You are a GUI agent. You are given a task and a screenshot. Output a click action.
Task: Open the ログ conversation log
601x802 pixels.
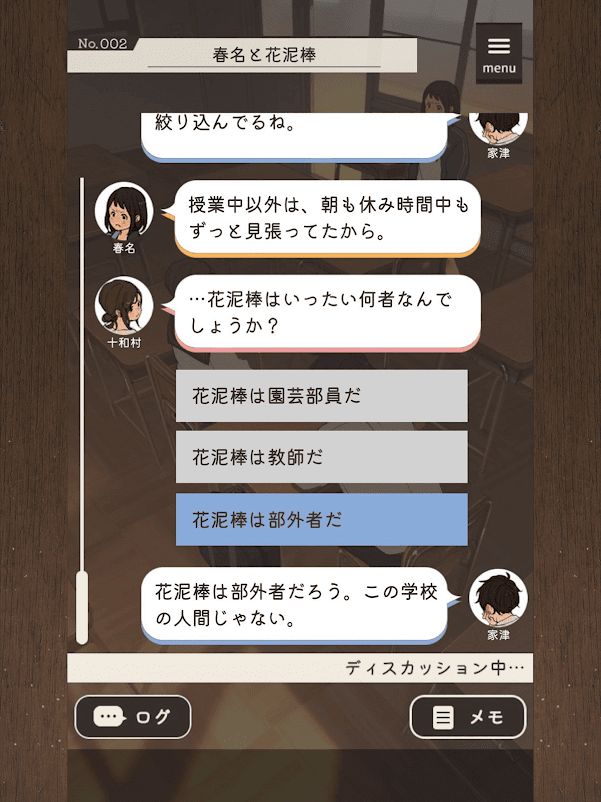coord(133,717)
